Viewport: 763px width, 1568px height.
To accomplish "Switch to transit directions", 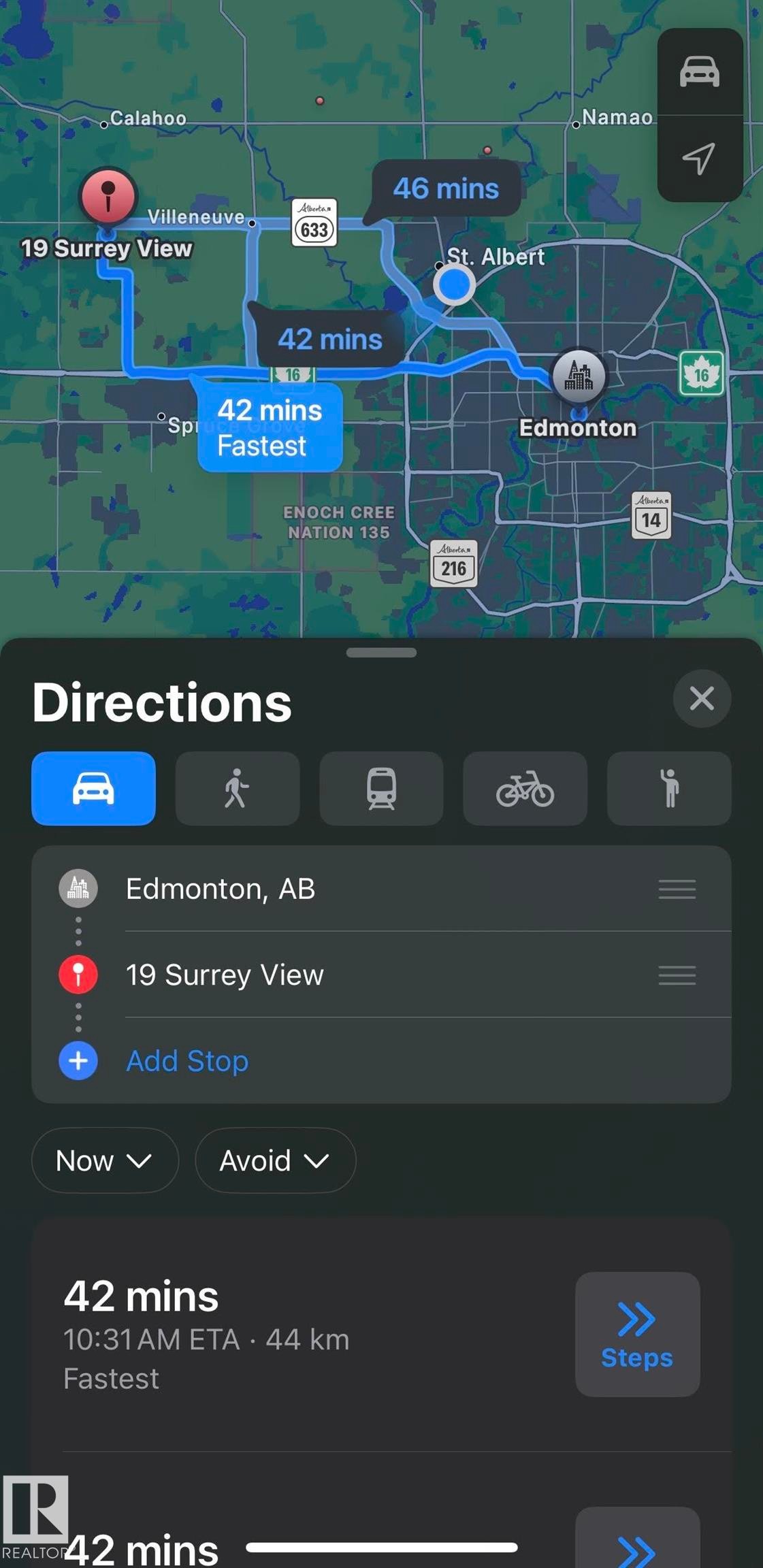I will 381,788.
